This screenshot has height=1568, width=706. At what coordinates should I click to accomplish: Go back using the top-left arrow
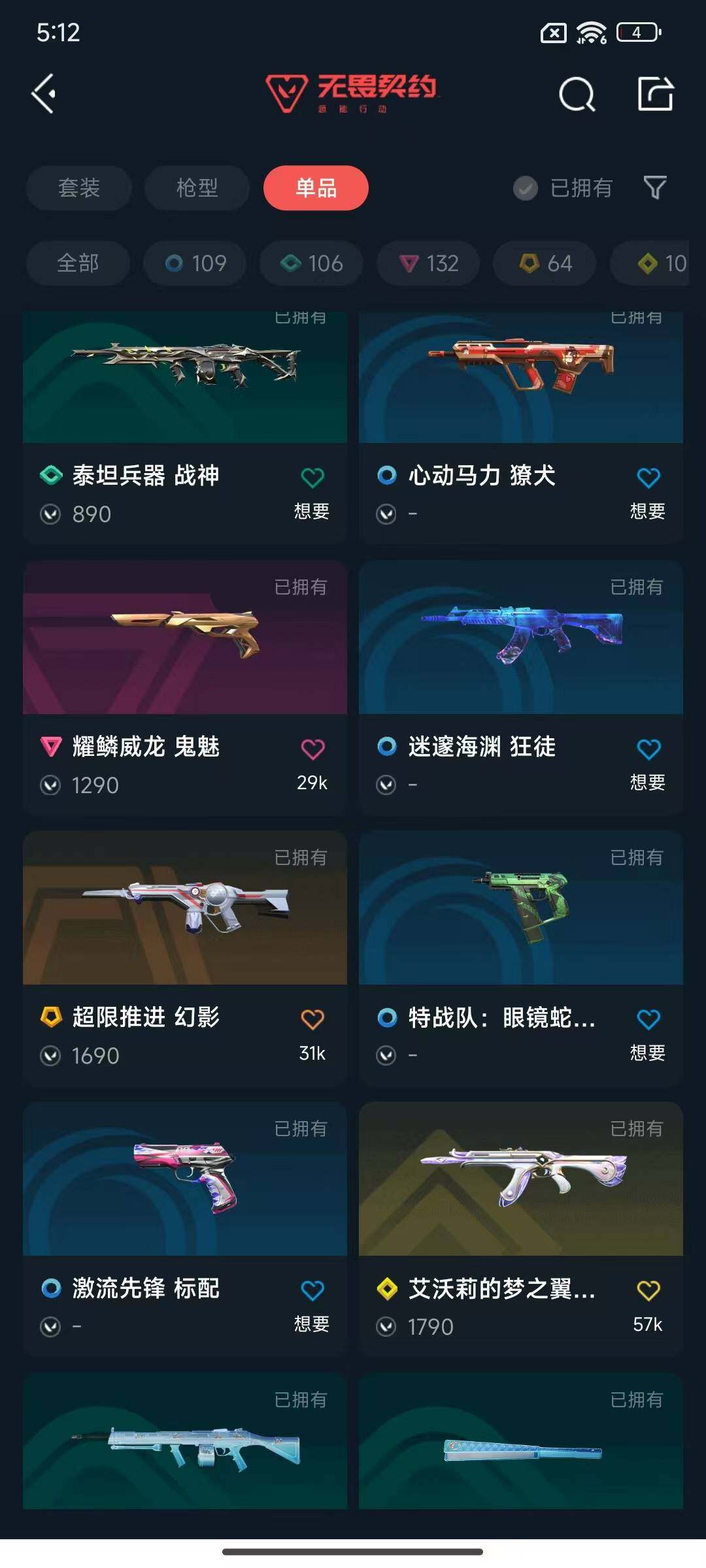pos(43,94)
